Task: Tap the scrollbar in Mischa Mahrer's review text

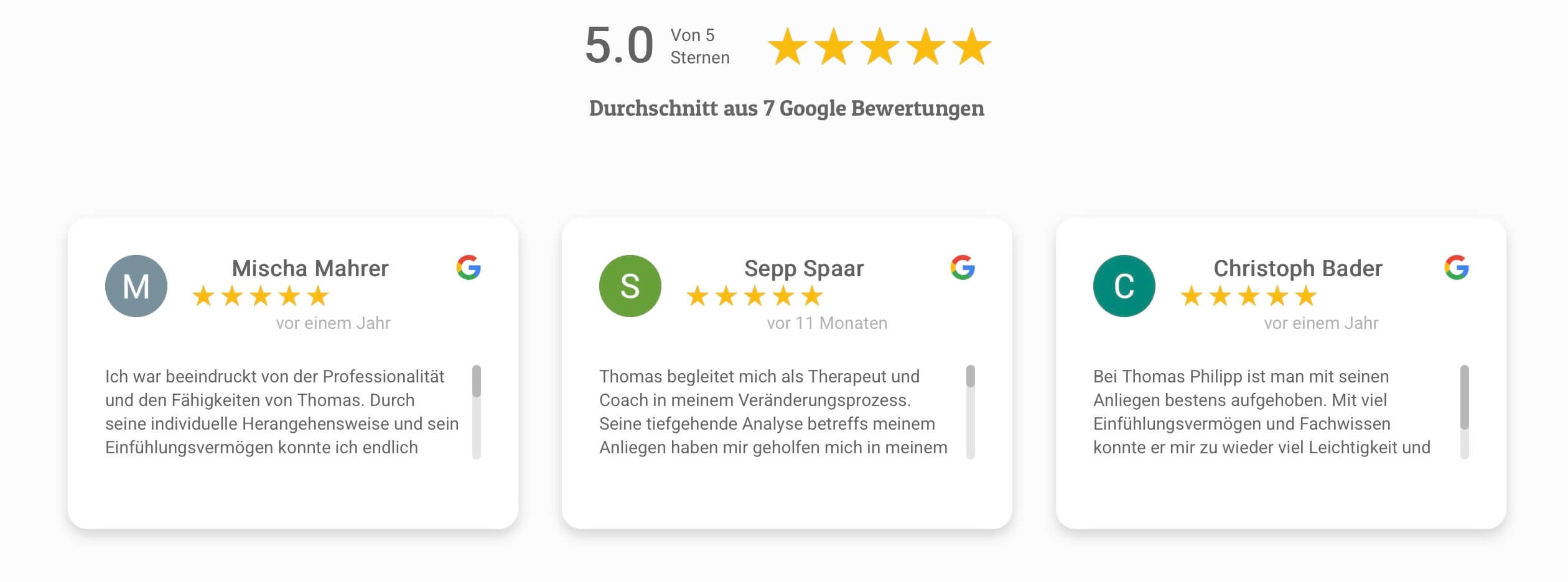Action: [x=477, y=412]
